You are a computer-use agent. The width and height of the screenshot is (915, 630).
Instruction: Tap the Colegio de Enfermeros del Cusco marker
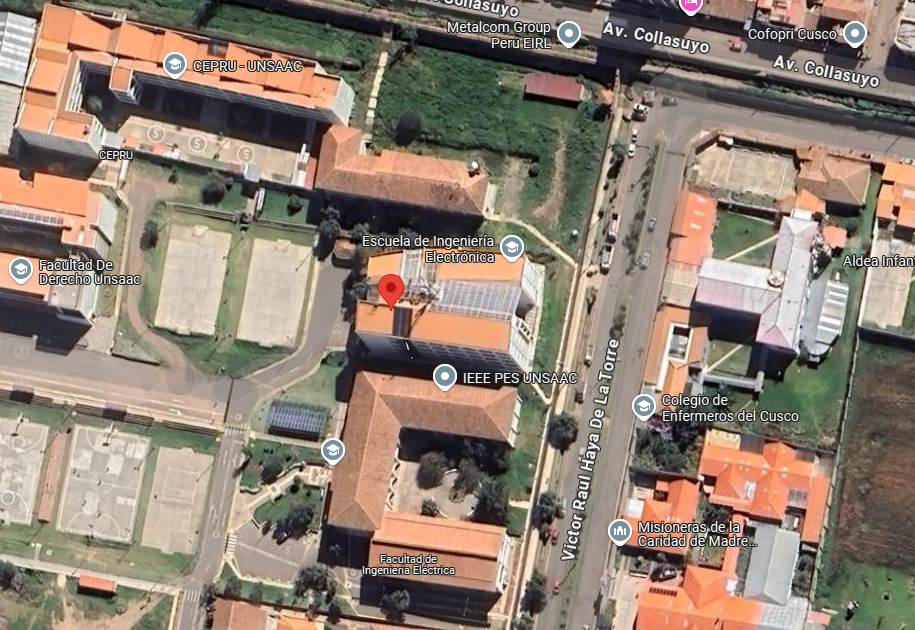pyautogui.click(x=644, y=406)
